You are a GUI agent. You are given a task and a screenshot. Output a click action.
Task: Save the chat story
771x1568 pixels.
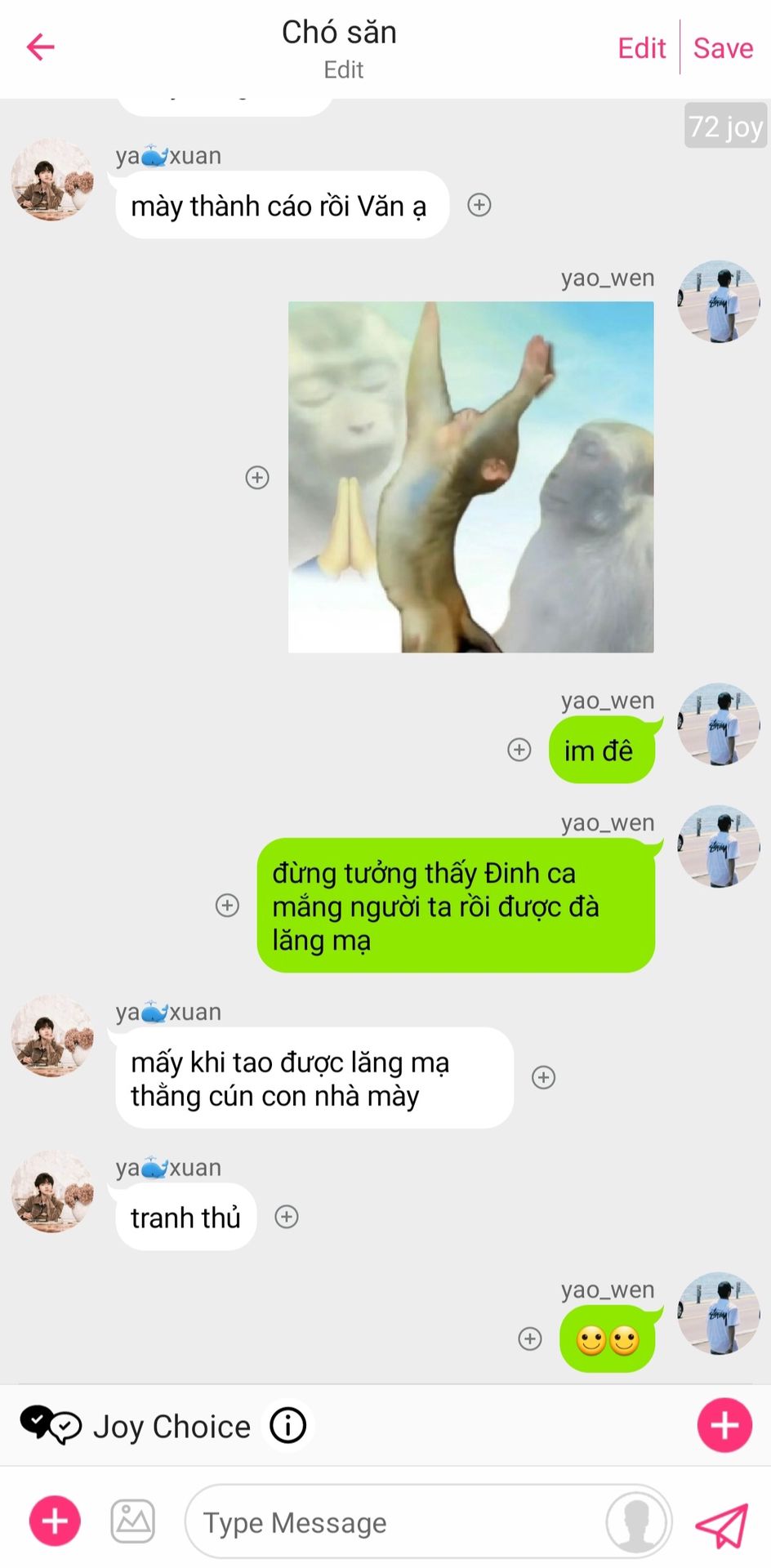tap(723, 48)
